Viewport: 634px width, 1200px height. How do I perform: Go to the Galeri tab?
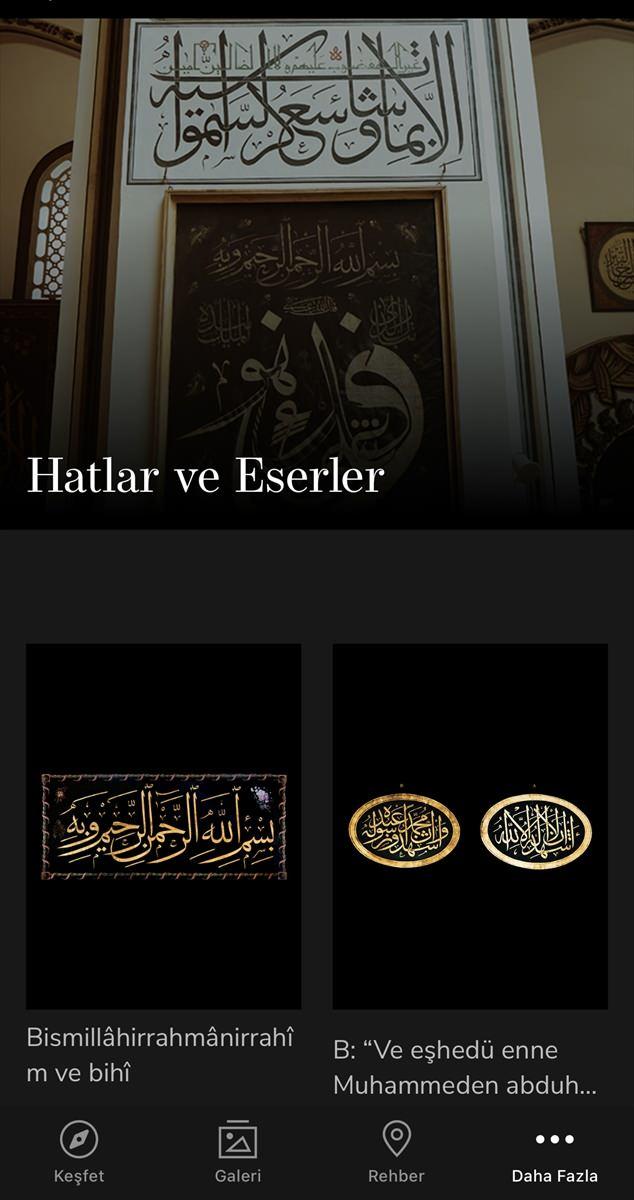[x=238, y=1152]
